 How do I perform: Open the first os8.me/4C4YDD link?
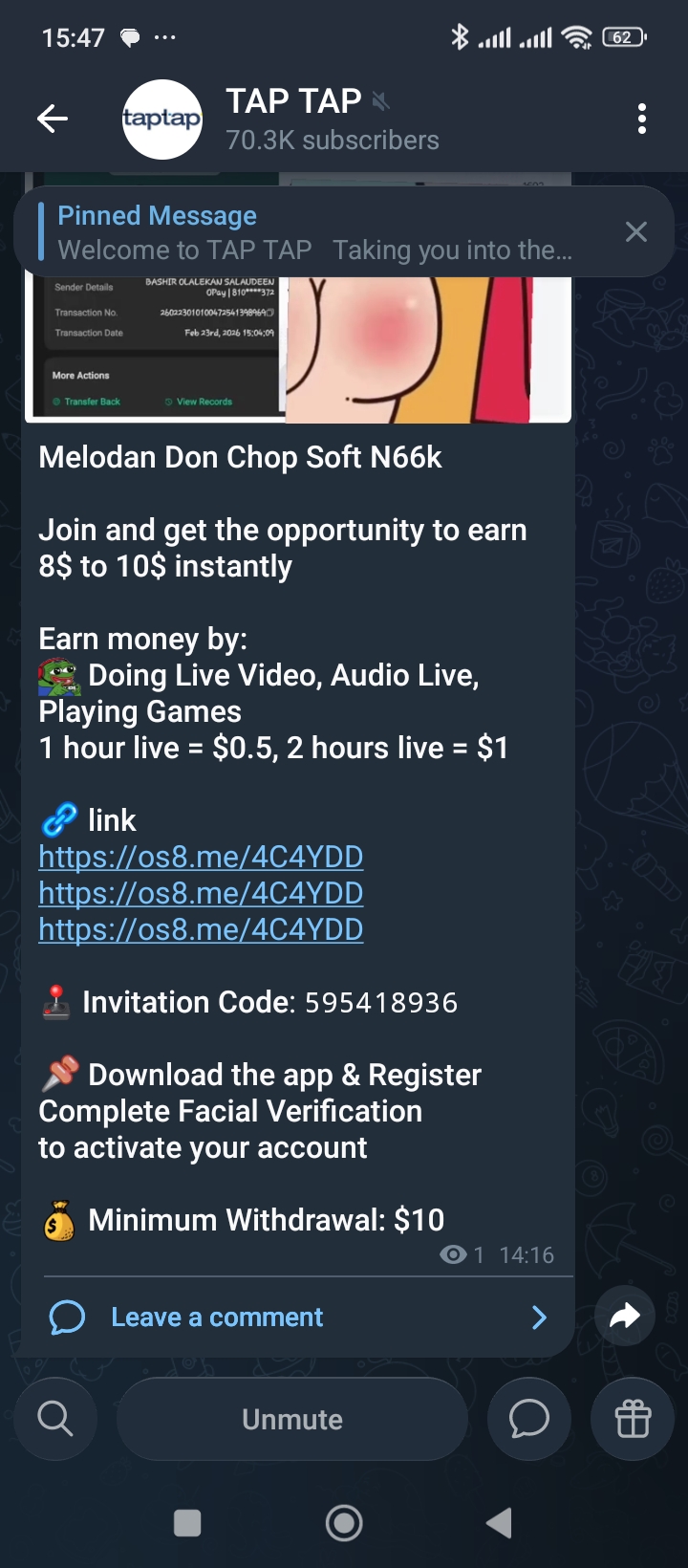click(x=201, y=857)
